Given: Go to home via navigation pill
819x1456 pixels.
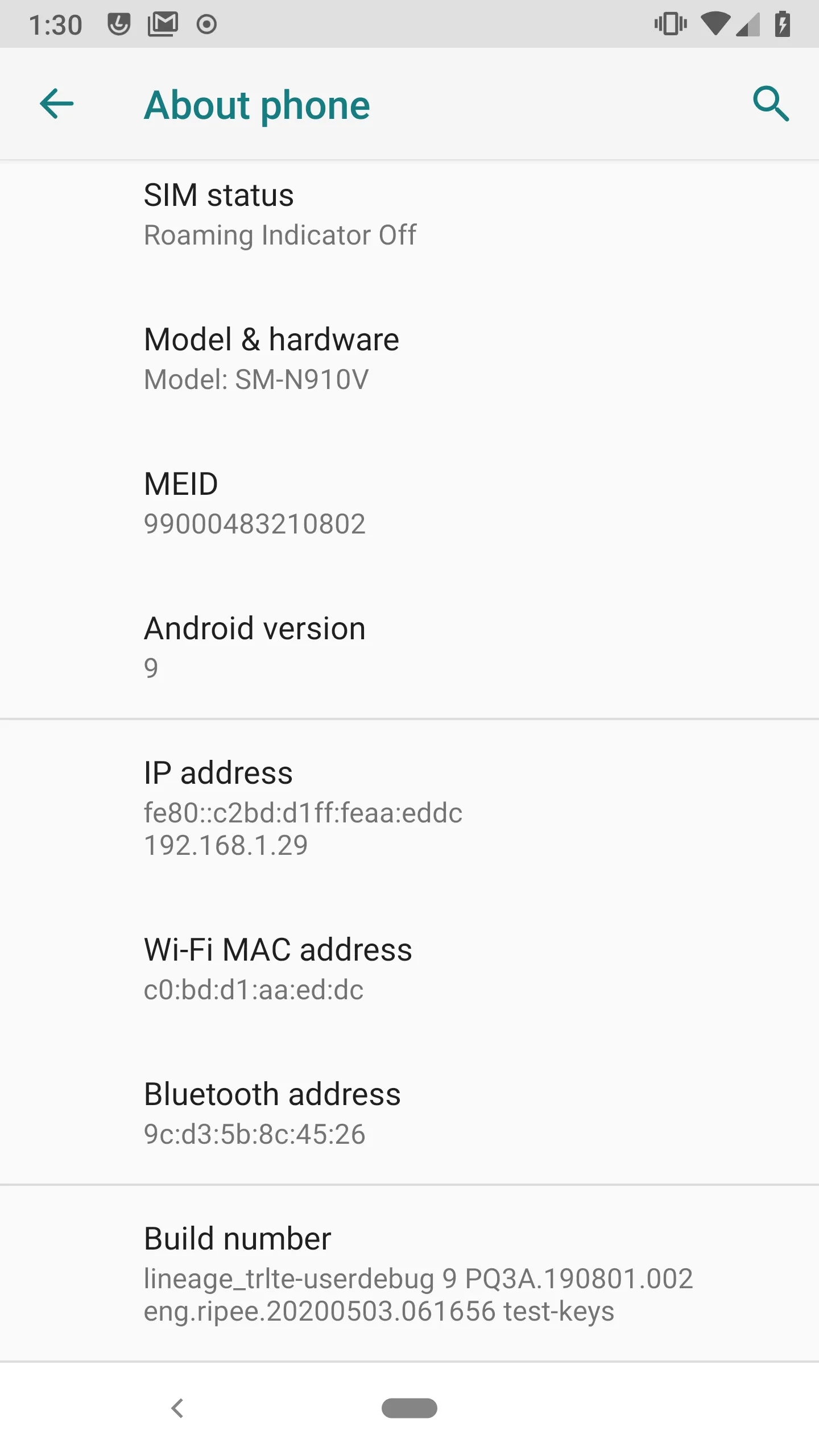Looking at the screenshot, I should point(409,1408).
